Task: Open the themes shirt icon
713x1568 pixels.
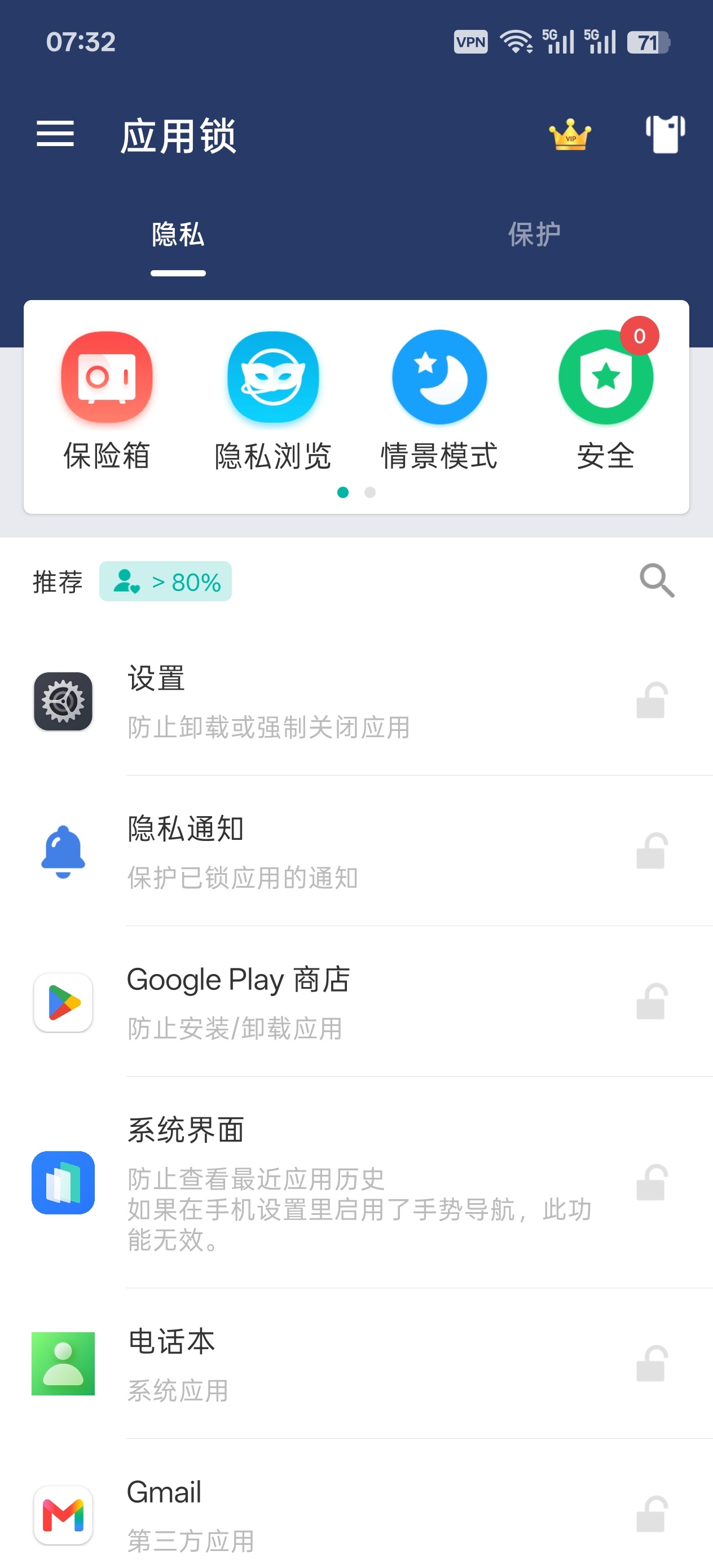Action: tap(665, 134)
